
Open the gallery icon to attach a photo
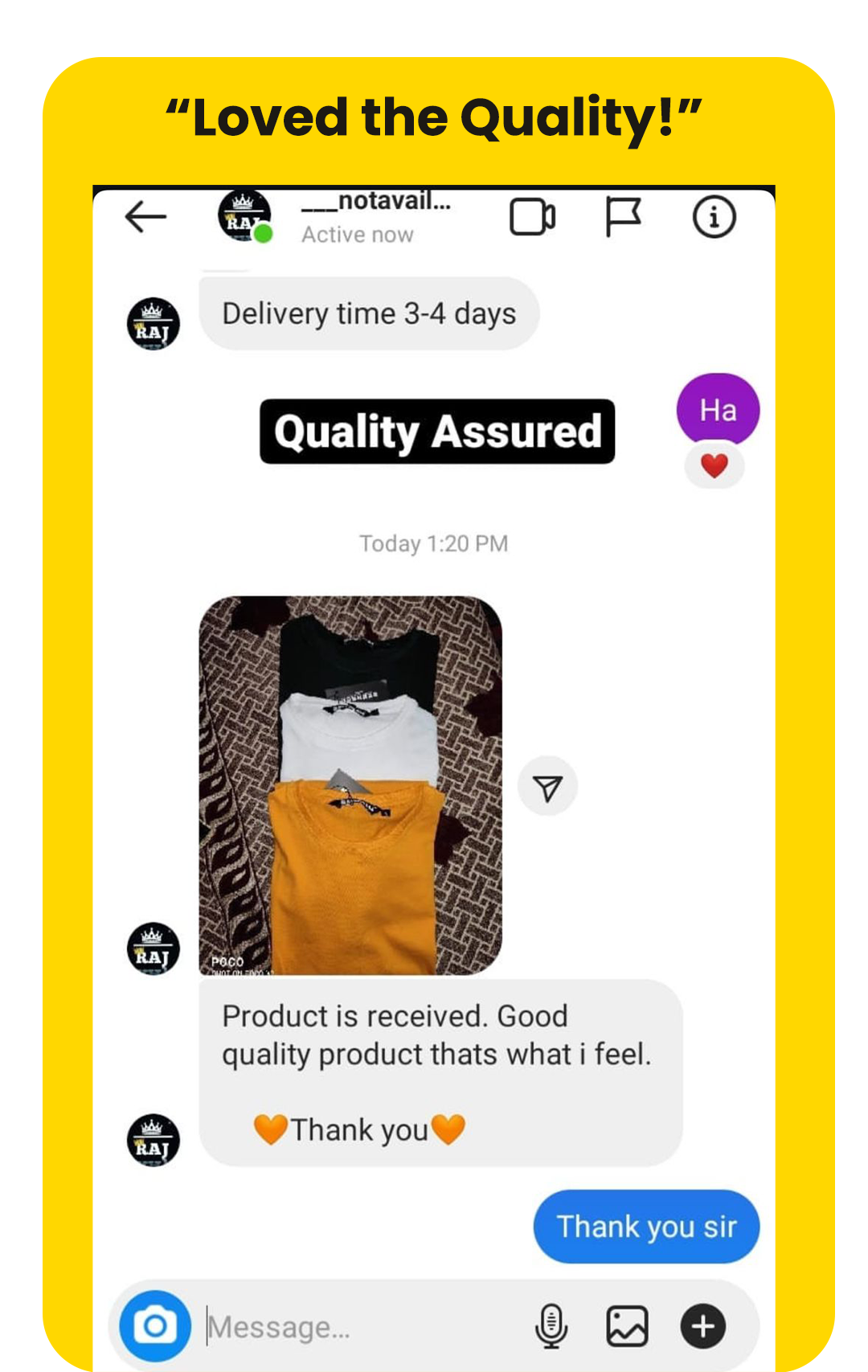coord(628,1326)
